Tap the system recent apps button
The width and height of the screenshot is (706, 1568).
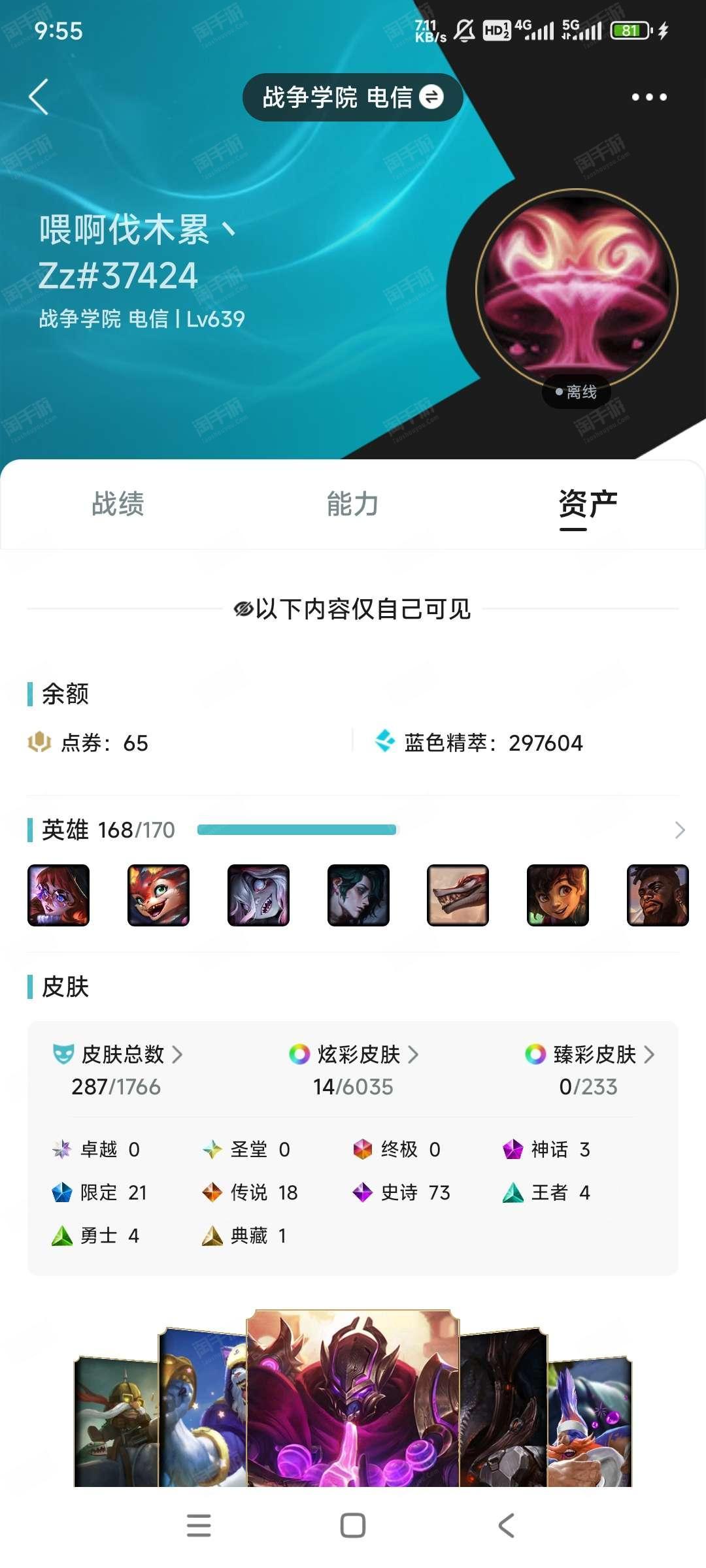tap(199, 1526)
